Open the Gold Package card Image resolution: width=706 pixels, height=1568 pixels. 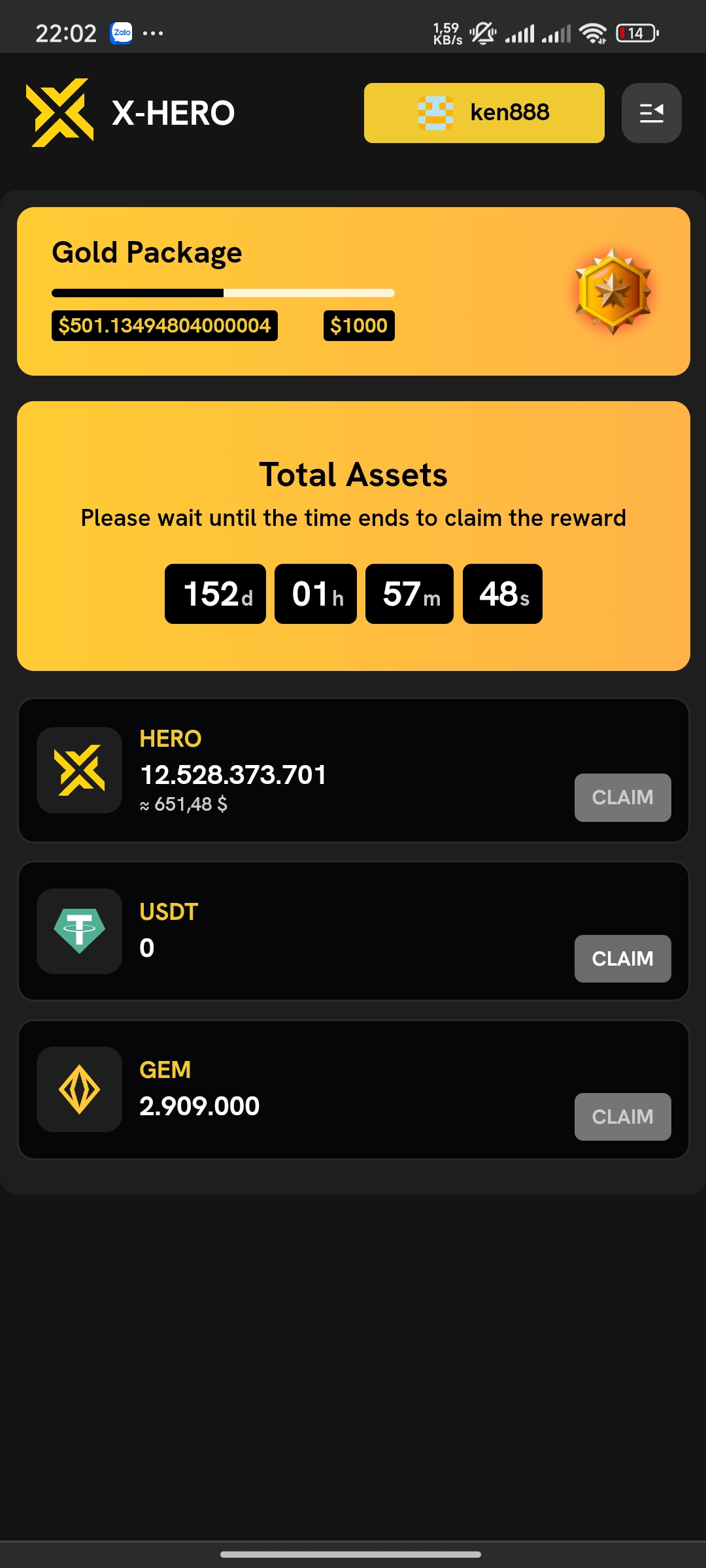point(353,291)
